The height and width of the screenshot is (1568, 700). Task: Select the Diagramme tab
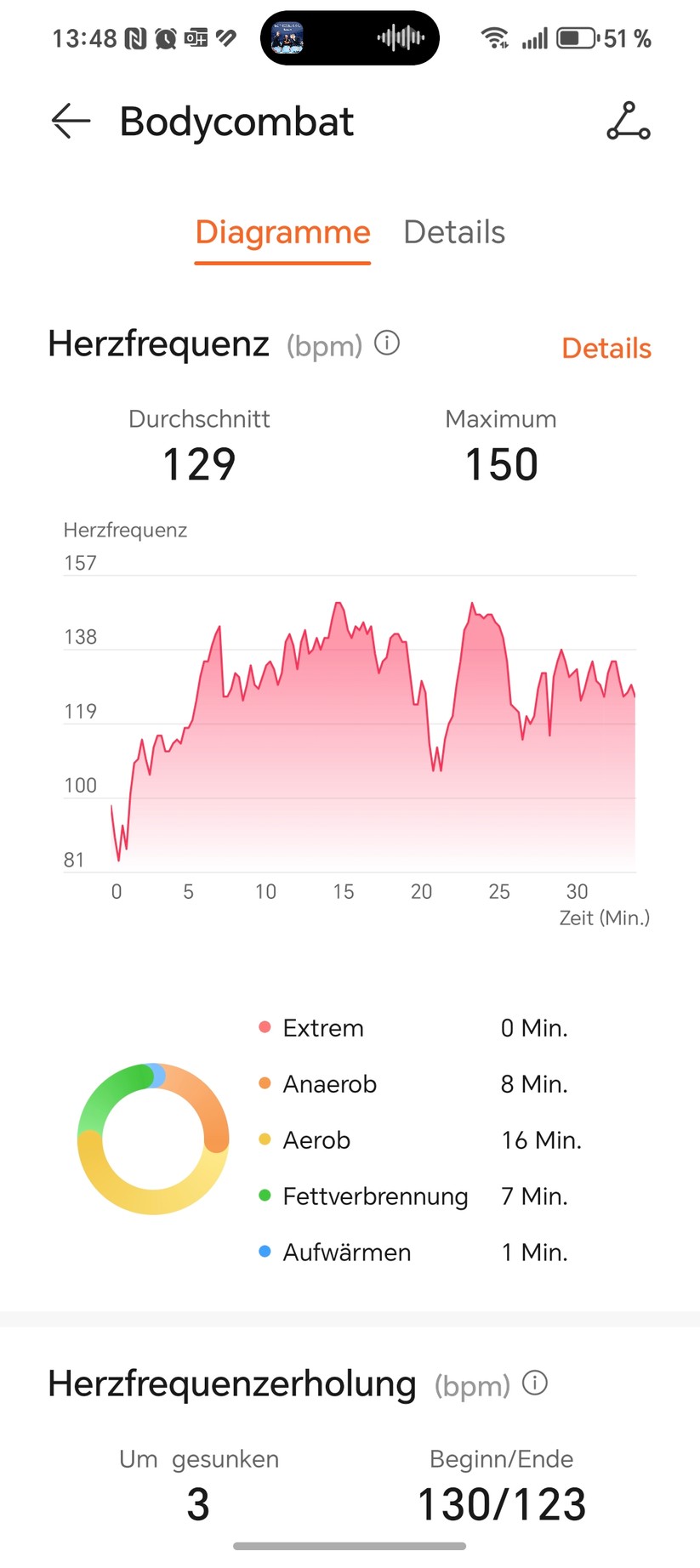[282, 232]
